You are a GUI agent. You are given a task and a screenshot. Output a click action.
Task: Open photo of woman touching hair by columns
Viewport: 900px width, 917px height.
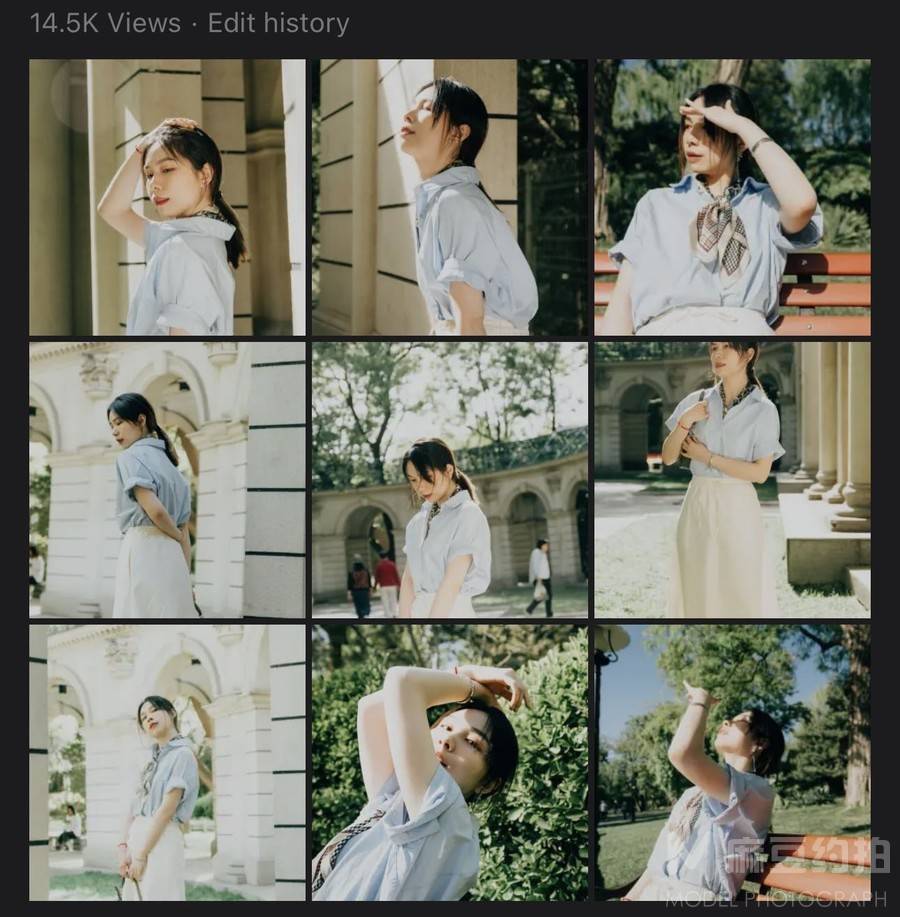point(167,197)
